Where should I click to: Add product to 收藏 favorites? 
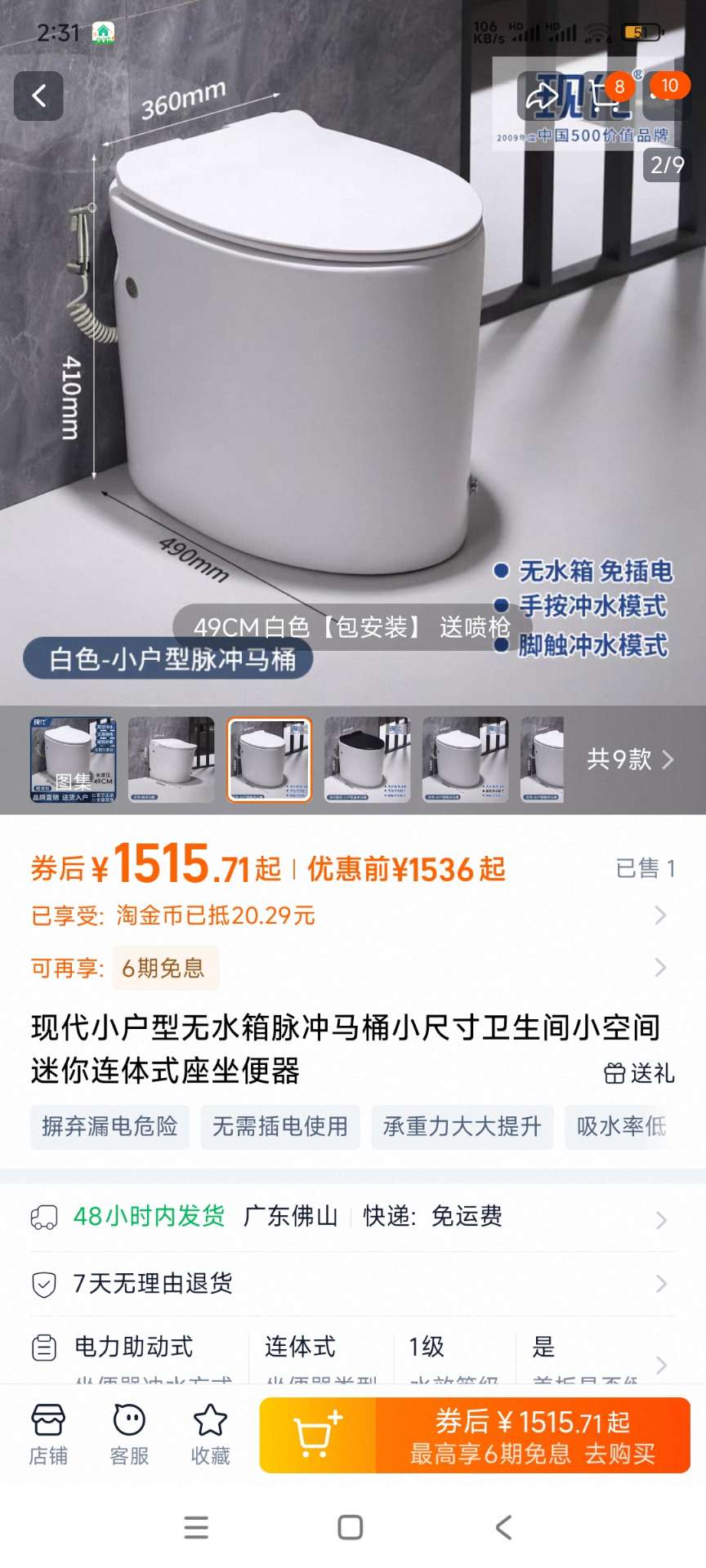[210, 1435]
